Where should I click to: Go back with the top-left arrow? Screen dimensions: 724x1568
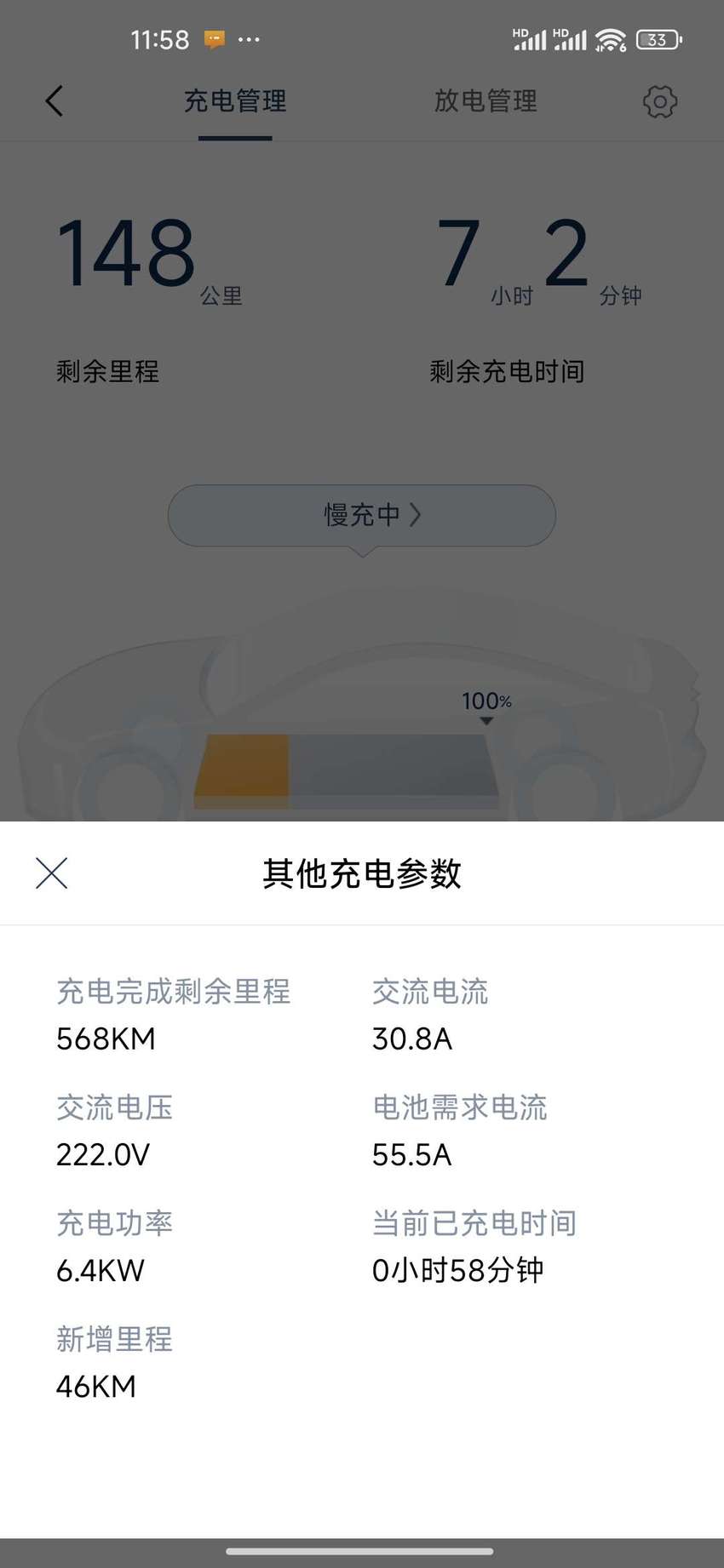(x=54, y=101)
